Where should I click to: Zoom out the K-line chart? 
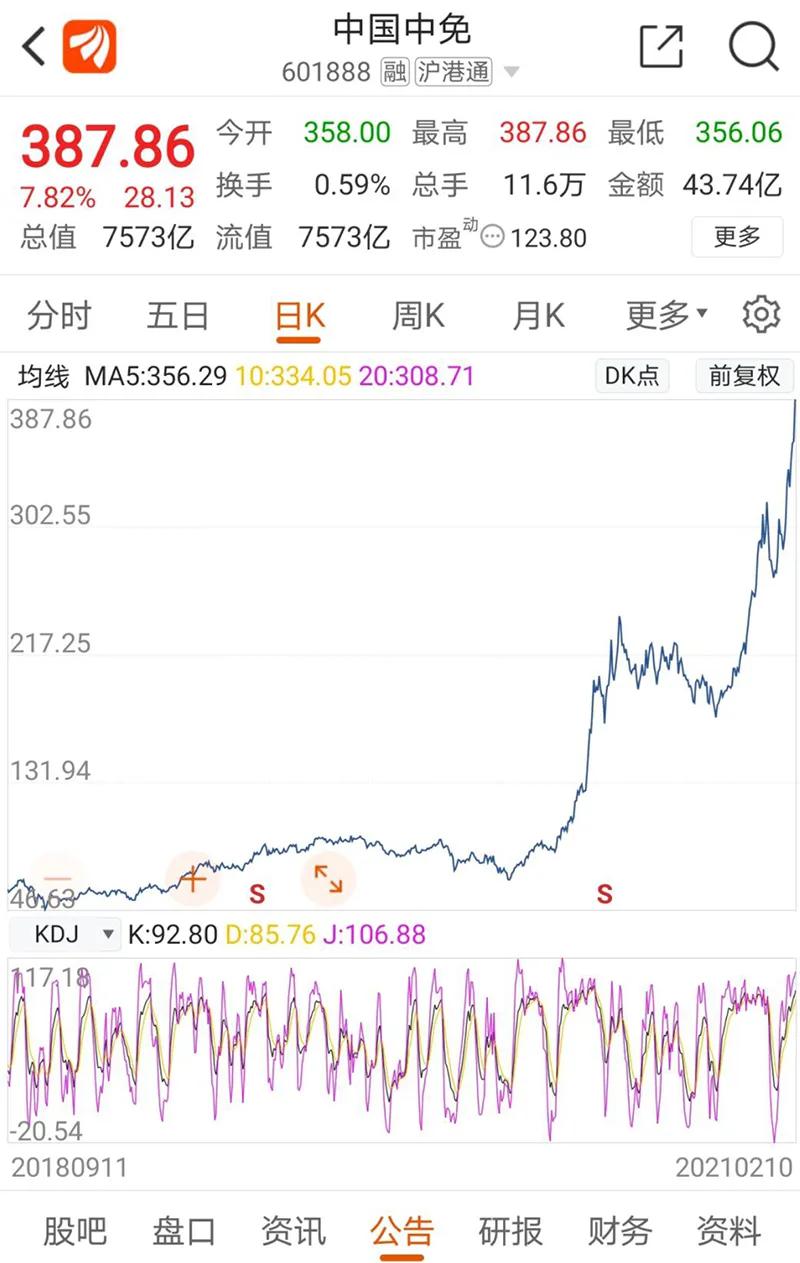pyautogui.click(x=59, y=880)
